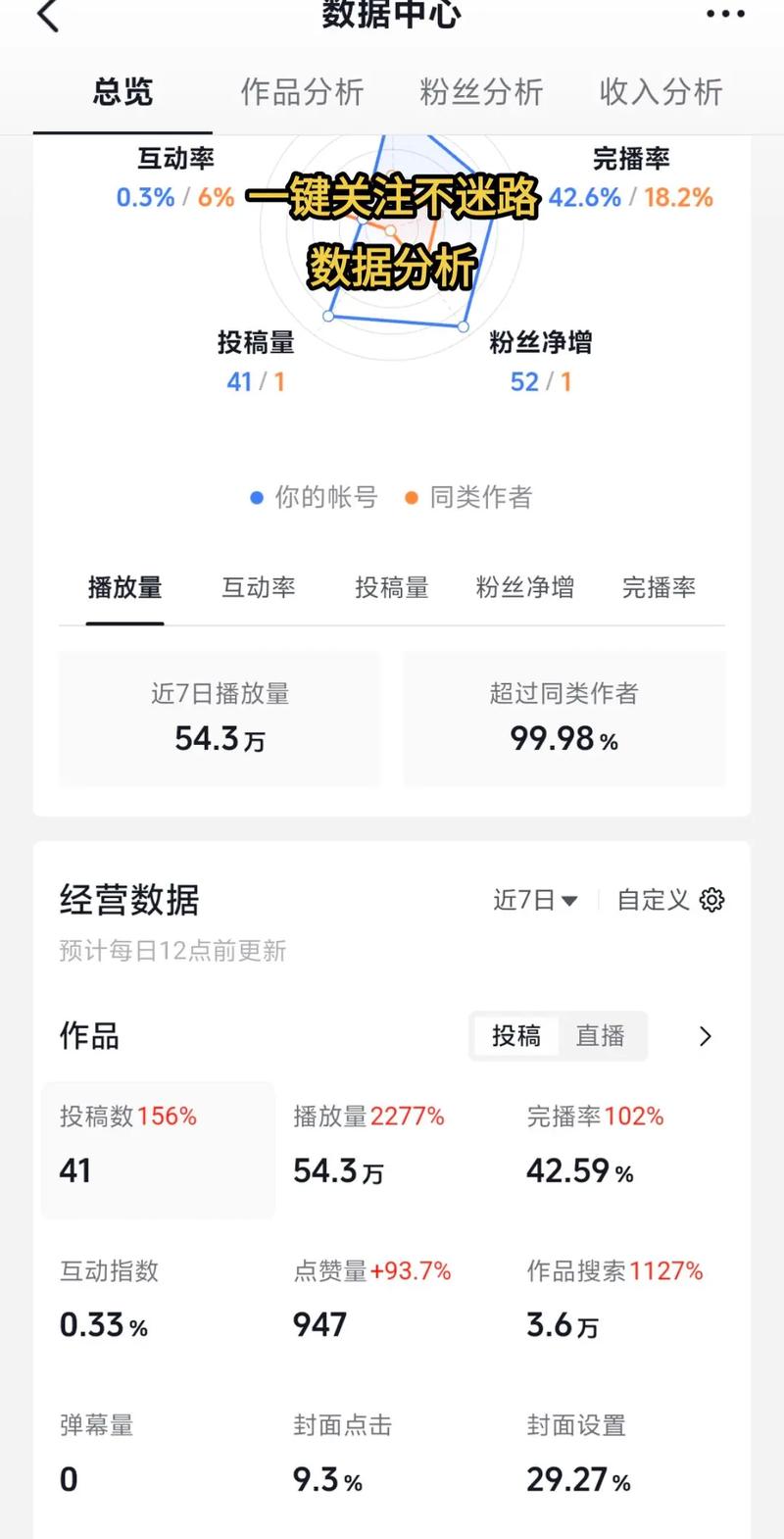
Task: Open the gear settings icon next to 自定义
Action: [711, 899]
